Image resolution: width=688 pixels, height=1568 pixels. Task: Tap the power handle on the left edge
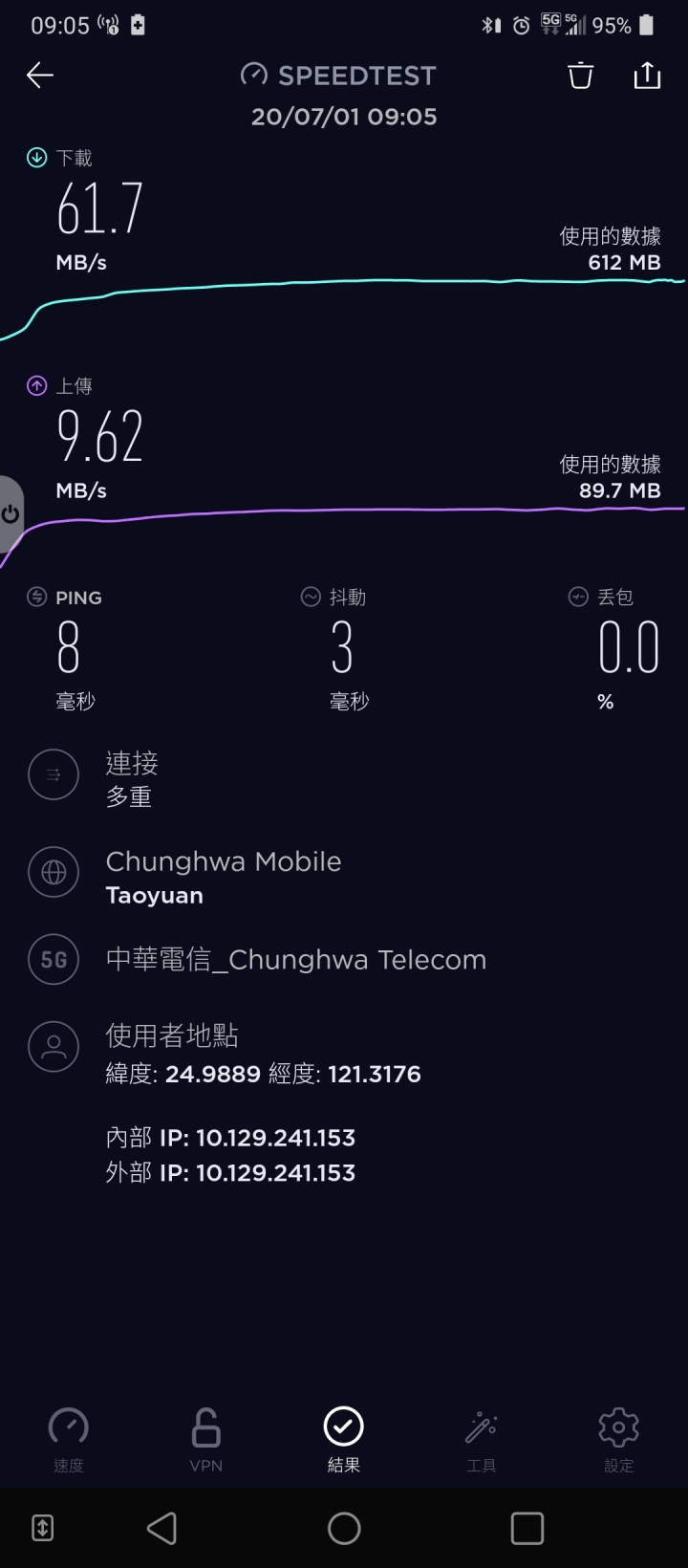tap(11, 514)
